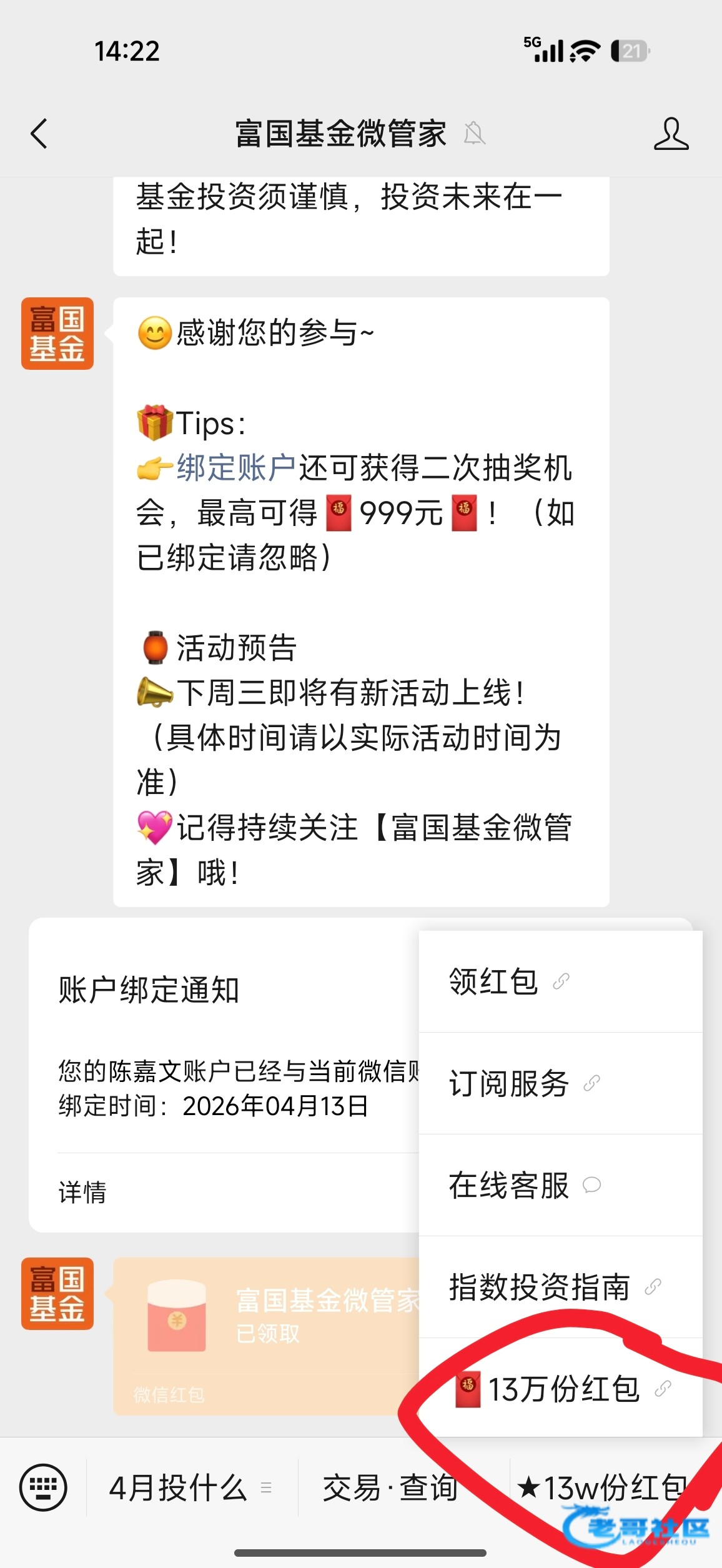The image size is (722, 1568).
Task: Open the 绑定账户 link
Action: [x=235, y=468]
